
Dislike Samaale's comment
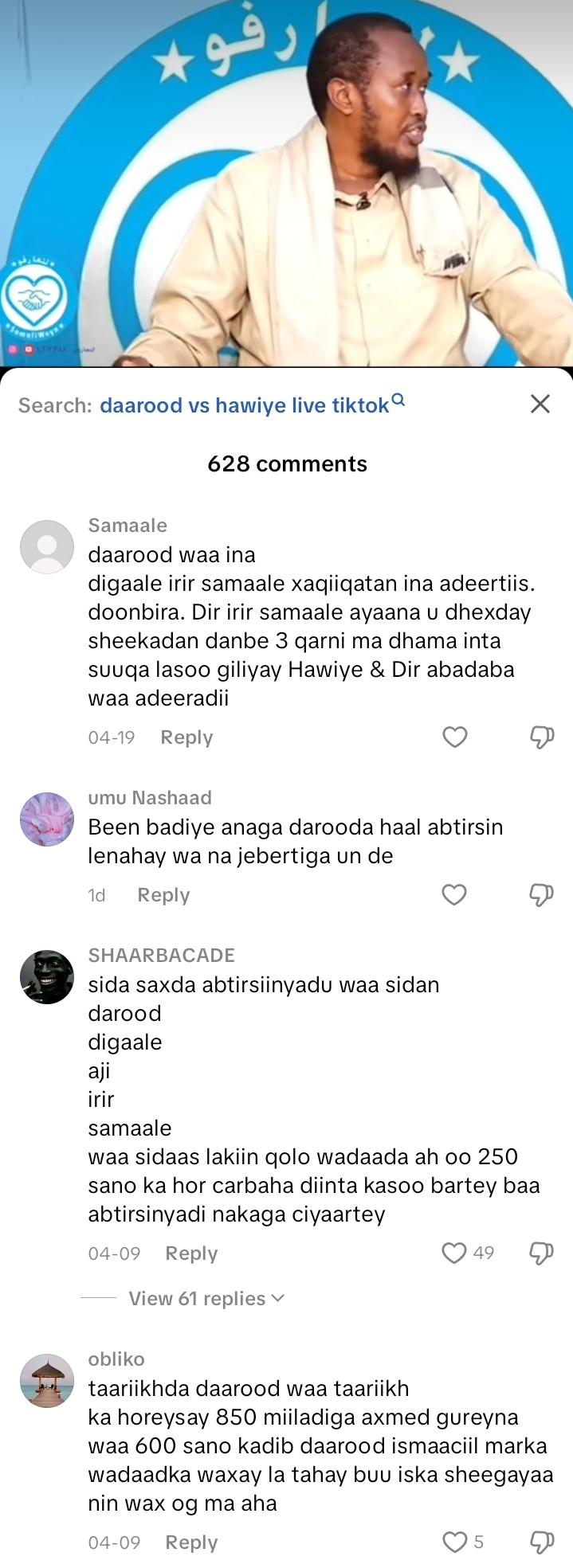542,737
